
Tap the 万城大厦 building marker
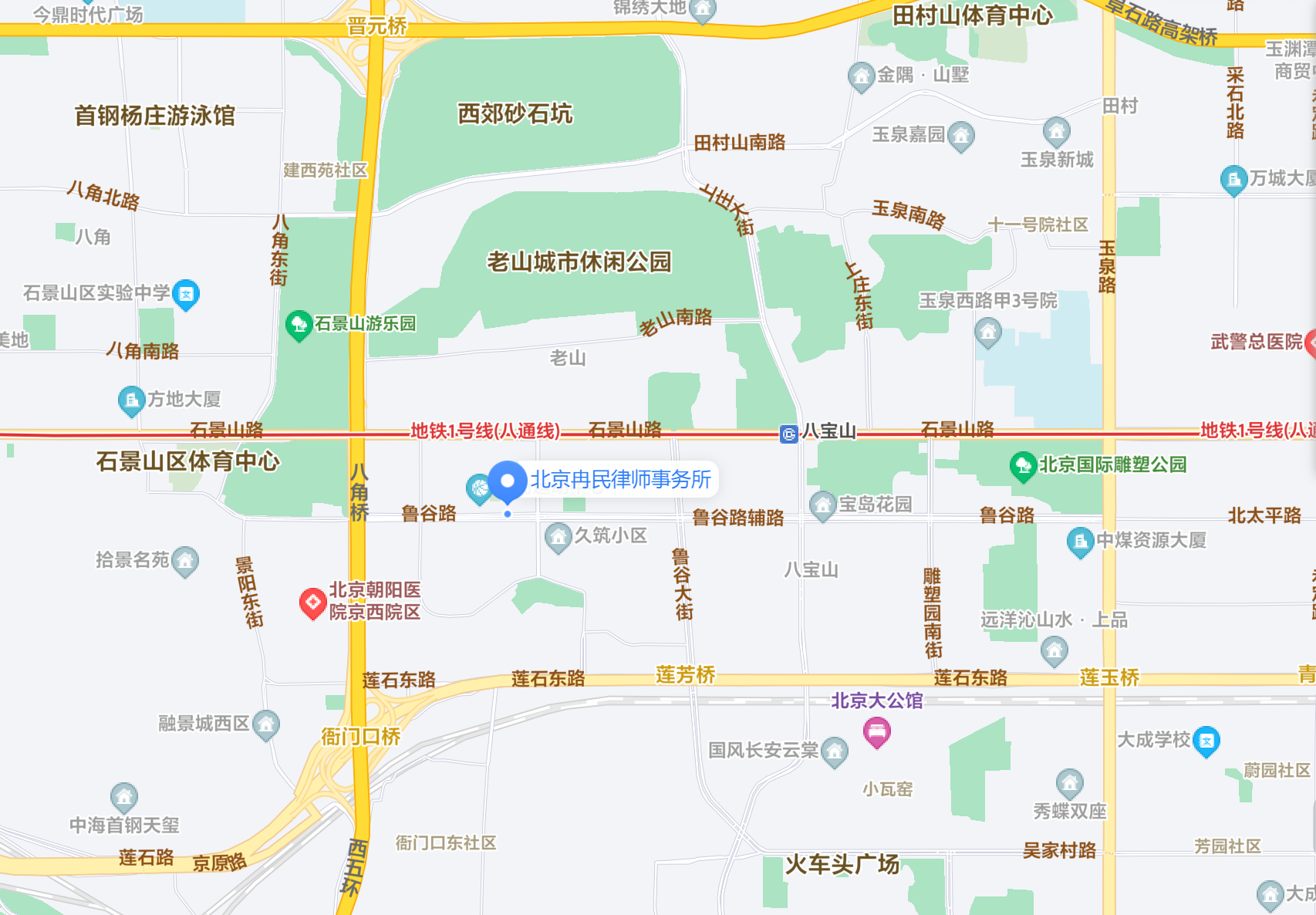[1233, 179]
